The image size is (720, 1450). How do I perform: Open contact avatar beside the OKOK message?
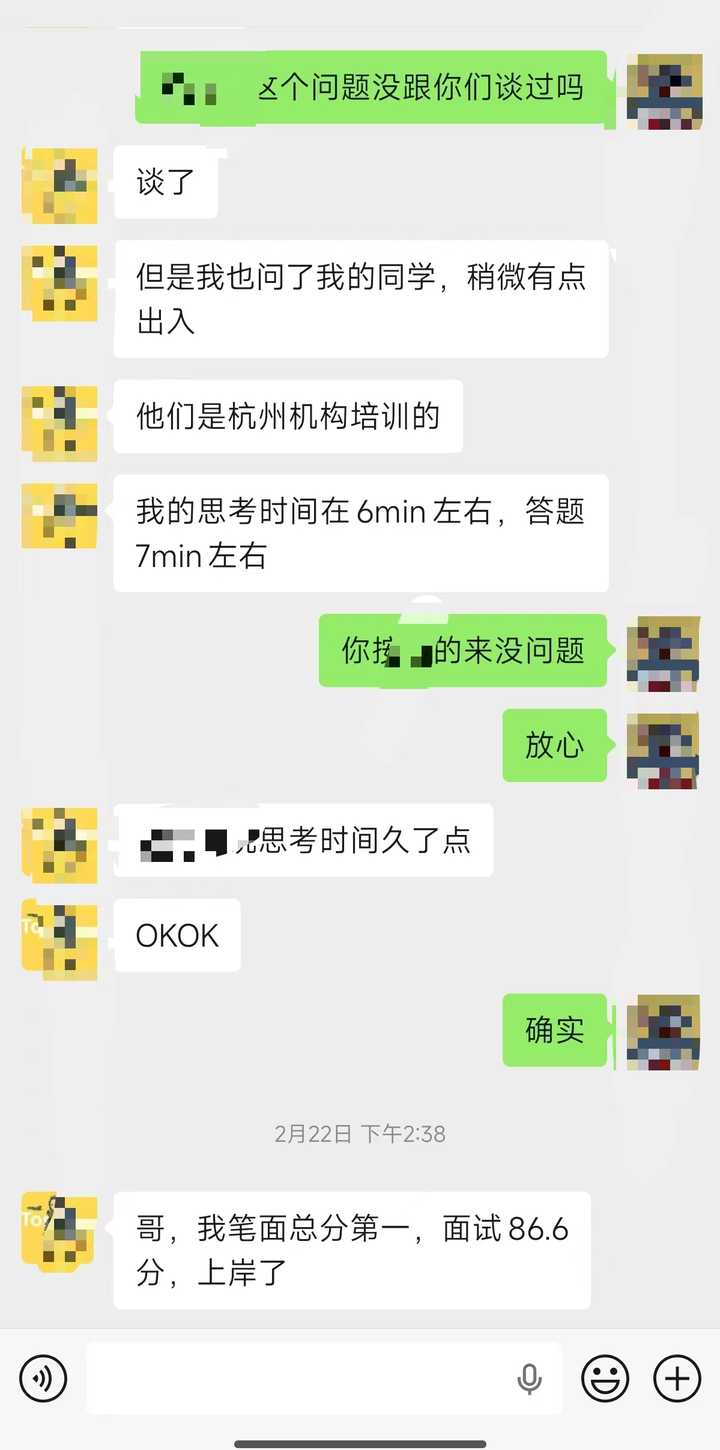pos(60,939)
